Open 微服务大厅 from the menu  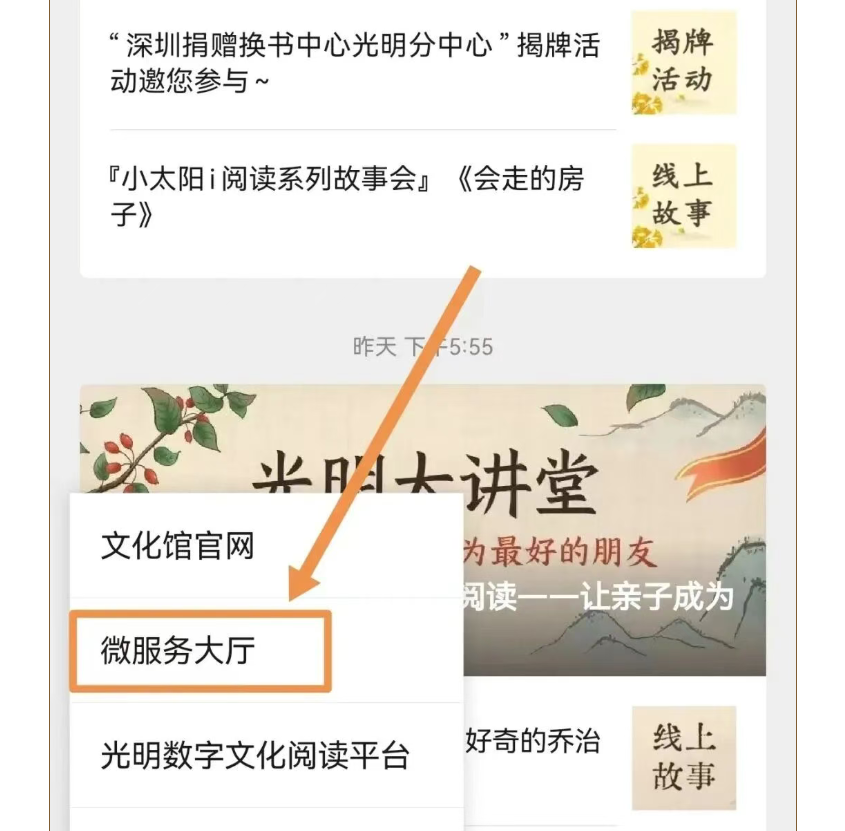click(178, 650)
